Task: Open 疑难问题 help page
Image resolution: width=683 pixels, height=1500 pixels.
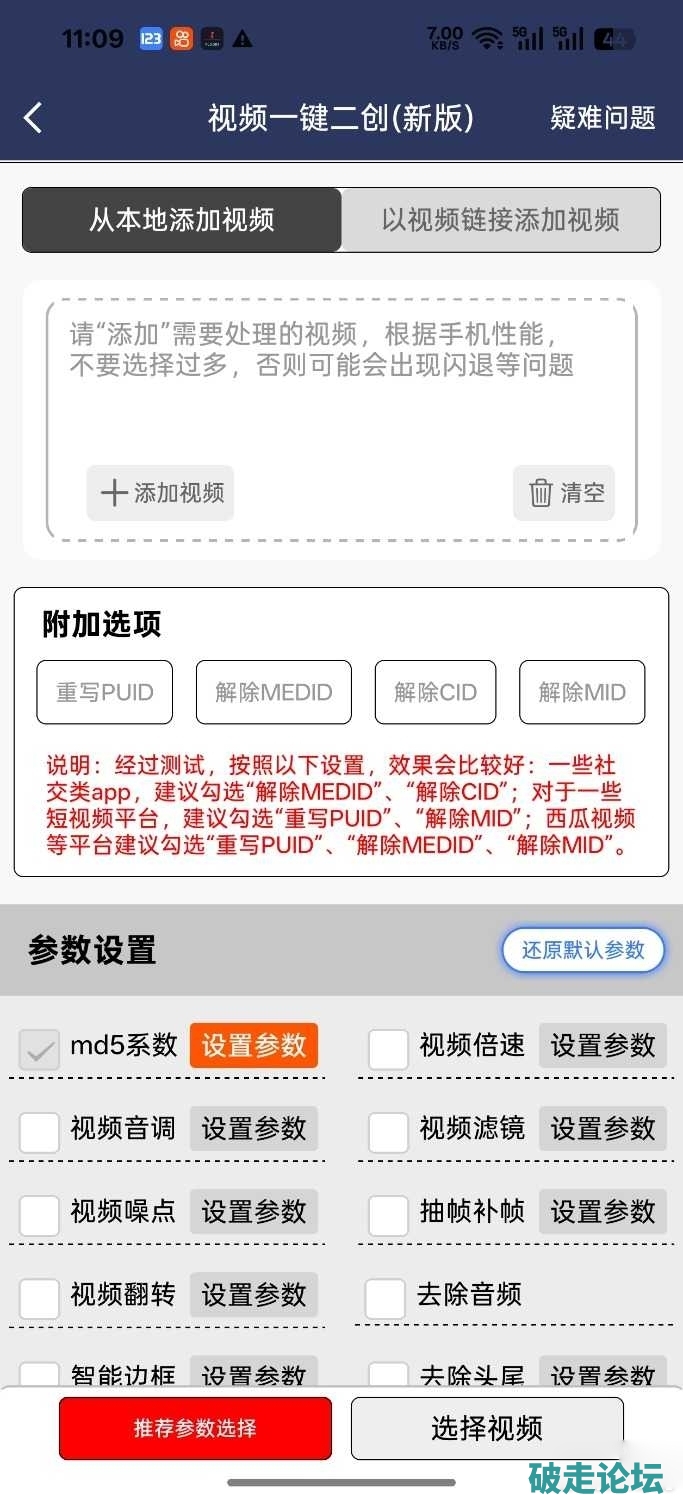Action: 602,118
